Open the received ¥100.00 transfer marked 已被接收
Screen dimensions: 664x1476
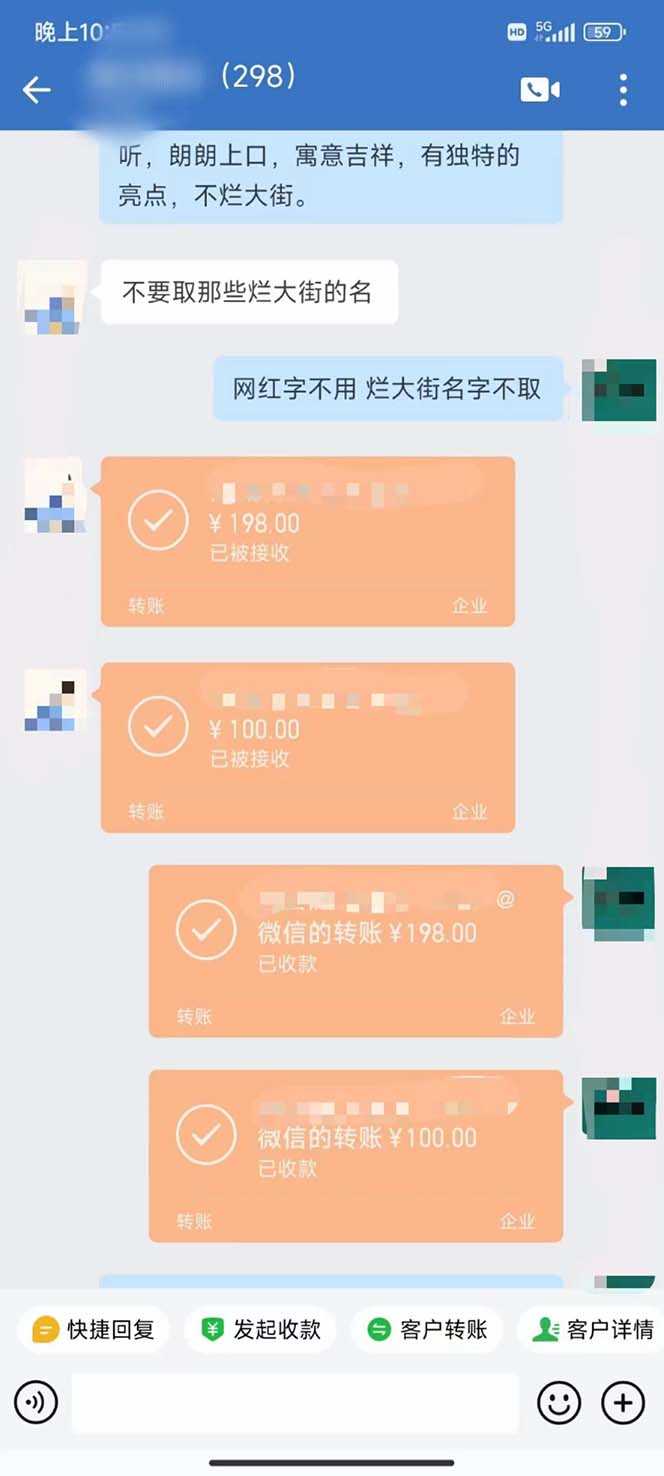coord(308,747)
